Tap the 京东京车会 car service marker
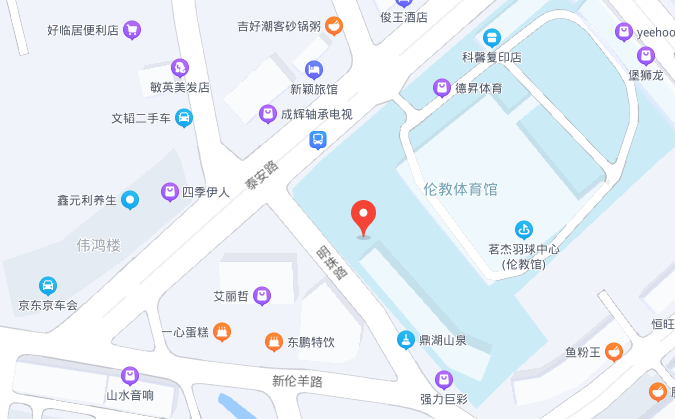 [47, 286]
